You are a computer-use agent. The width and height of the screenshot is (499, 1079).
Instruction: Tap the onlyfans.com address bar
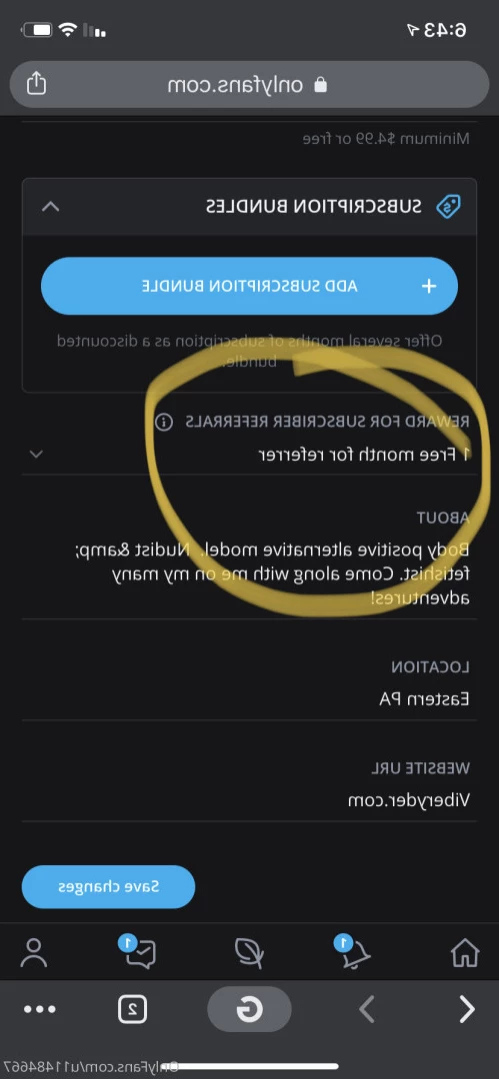(249, 84)
